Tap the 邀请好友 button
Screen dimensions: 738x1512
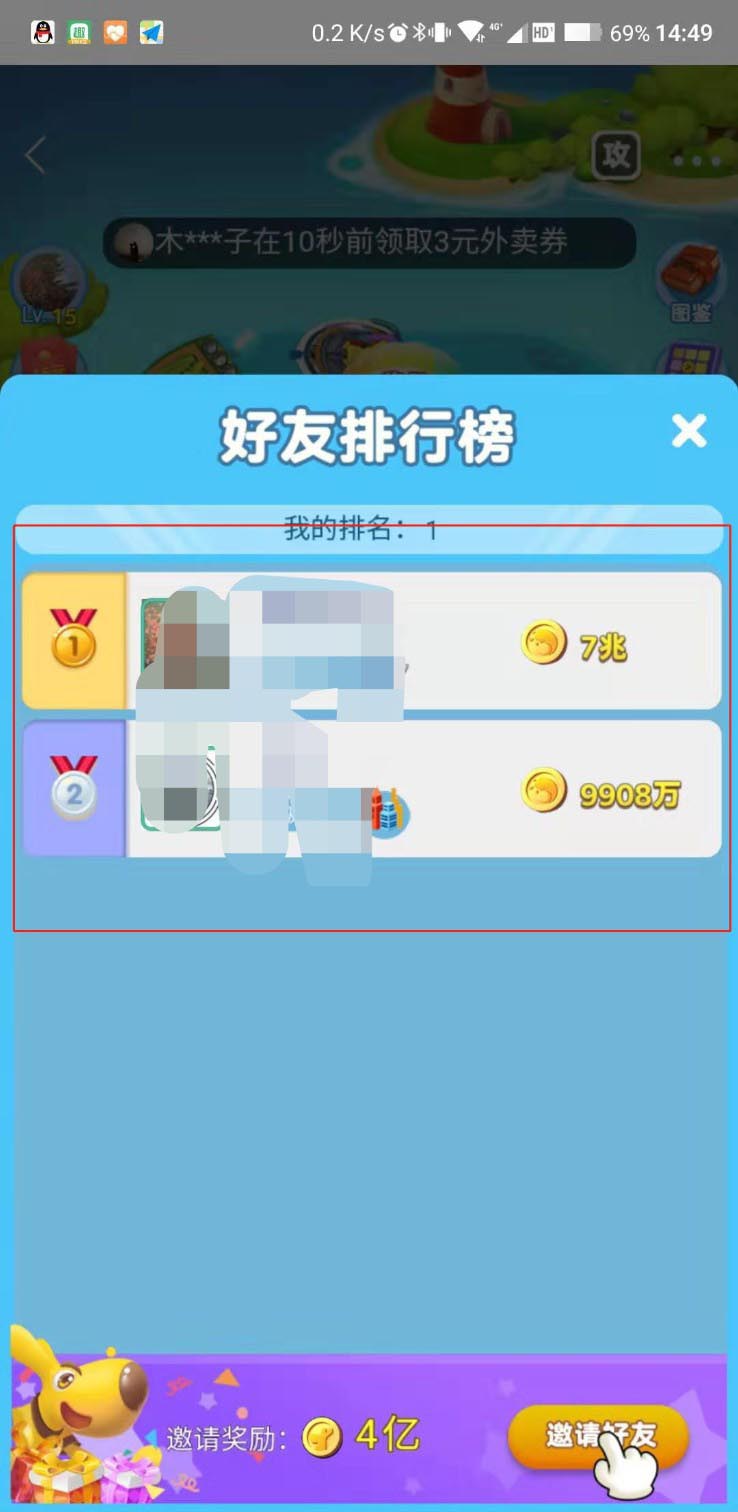pos(598,1437)
